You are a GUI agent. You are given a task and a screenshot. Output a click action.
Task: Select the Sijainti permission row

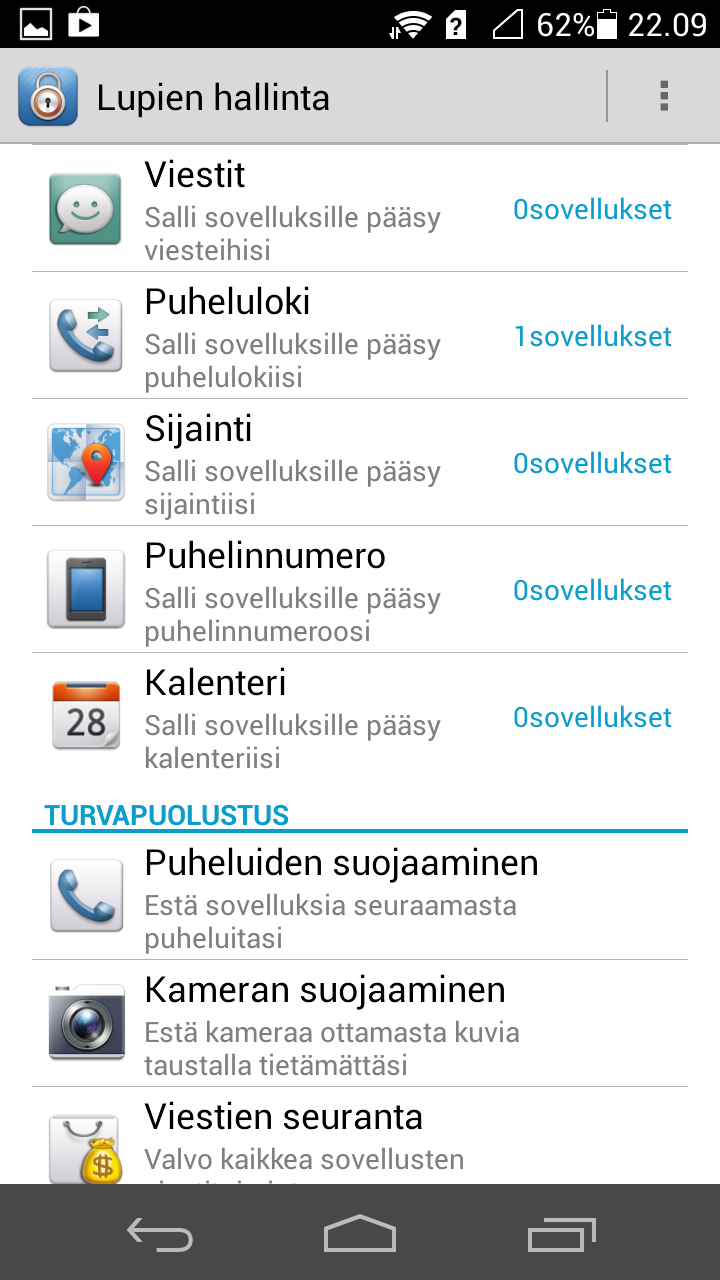point(360,462)
